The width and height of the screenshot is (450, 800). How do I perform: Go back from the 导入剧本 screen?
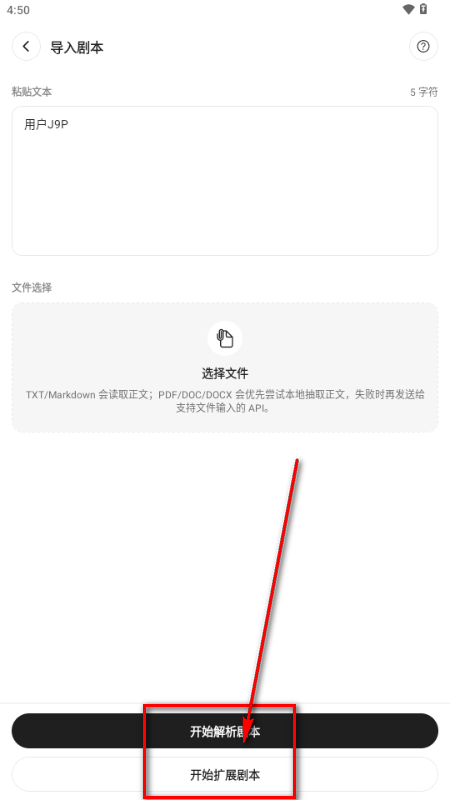coord(26,47)
